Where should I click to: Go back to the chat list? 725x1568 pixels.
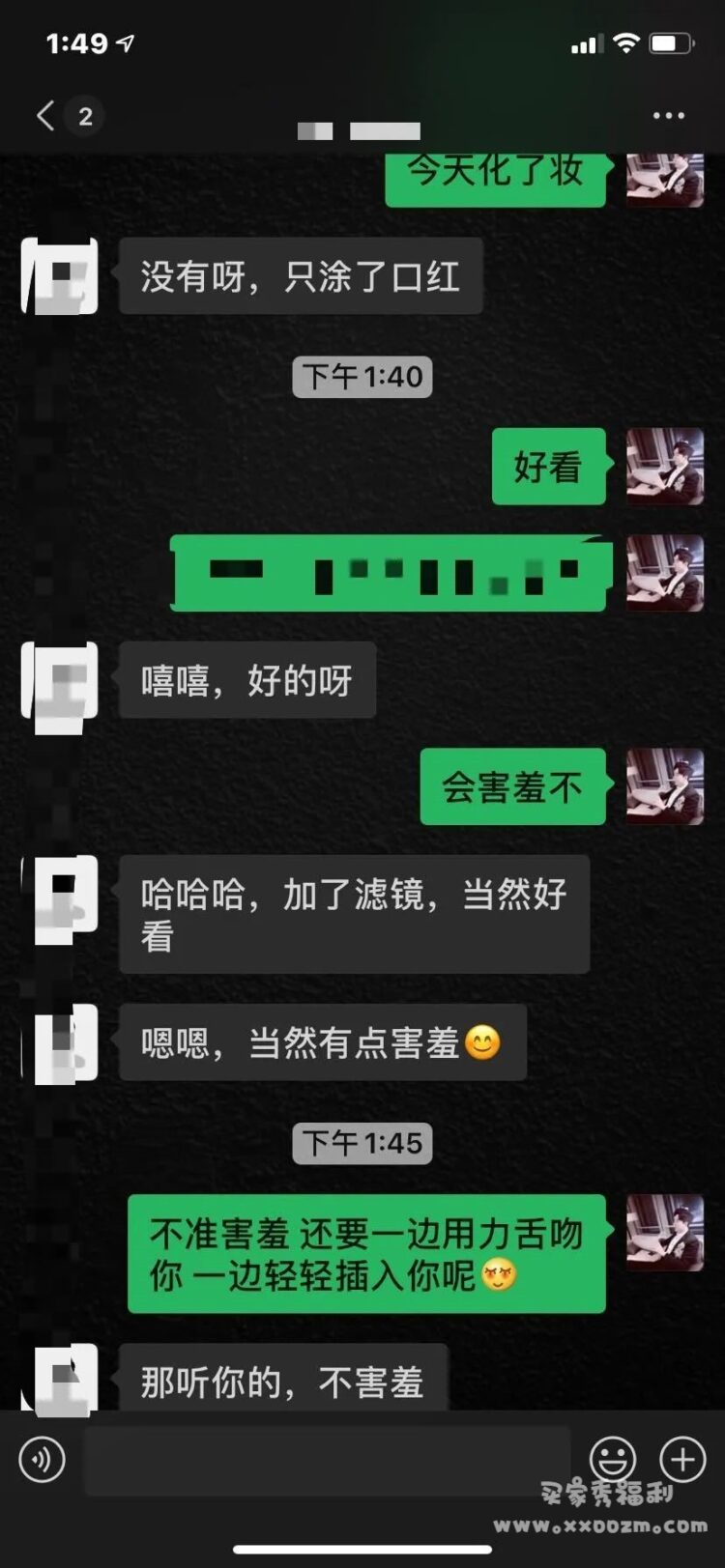45,117
